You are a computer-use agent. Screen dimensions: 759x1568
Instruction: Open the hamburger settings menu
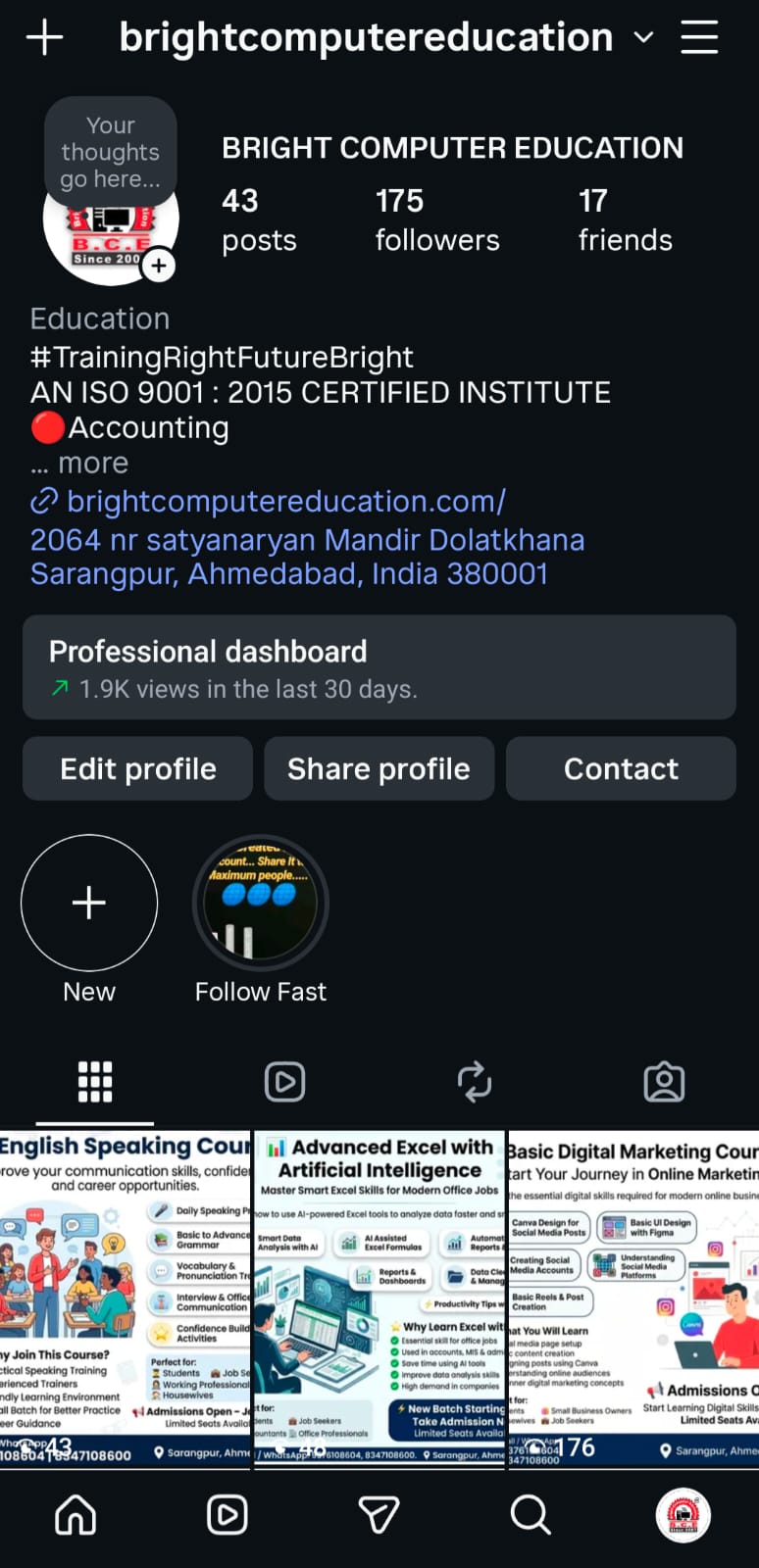[x=699, y=37]
